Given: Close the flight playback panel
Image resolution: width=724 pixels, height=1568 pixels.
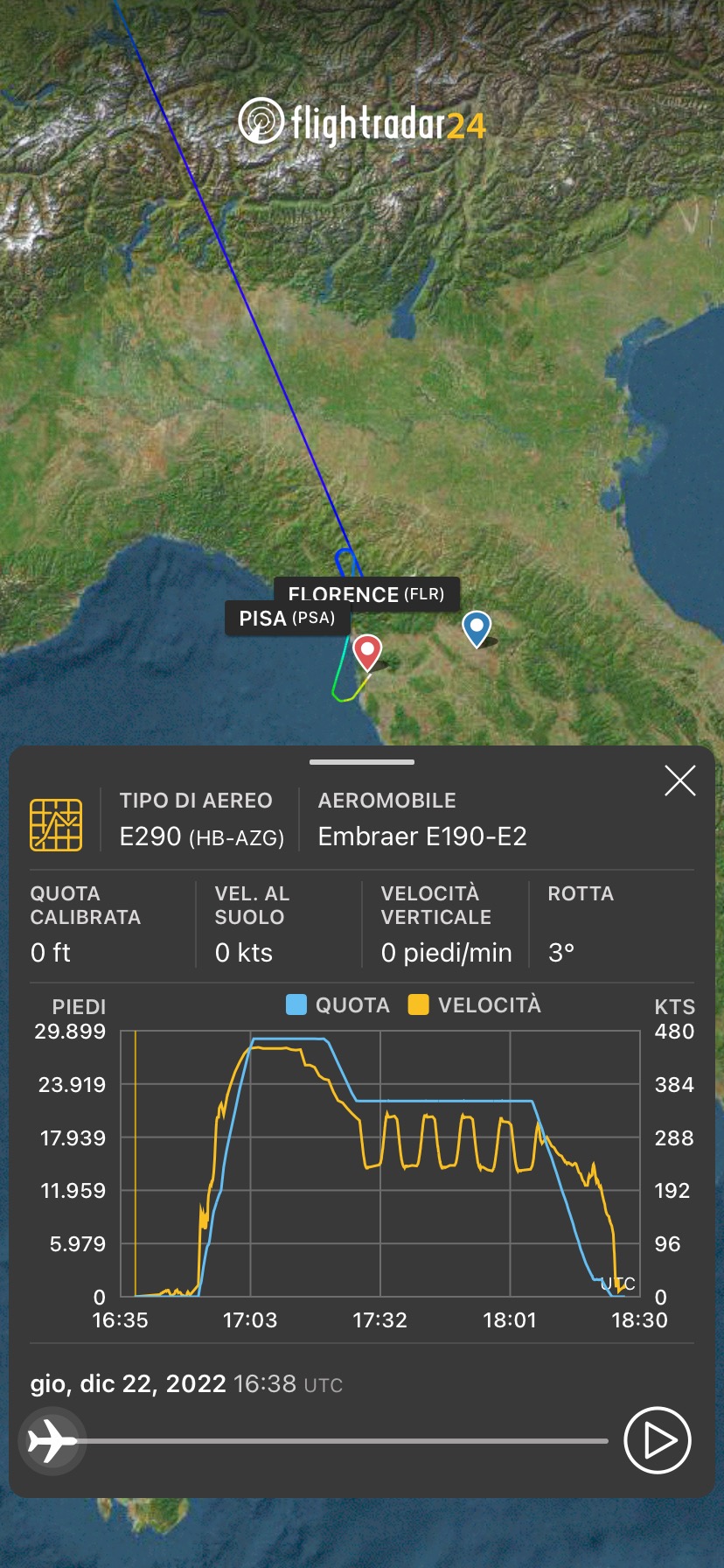Looking at the screenshot, I should [679, 780].
